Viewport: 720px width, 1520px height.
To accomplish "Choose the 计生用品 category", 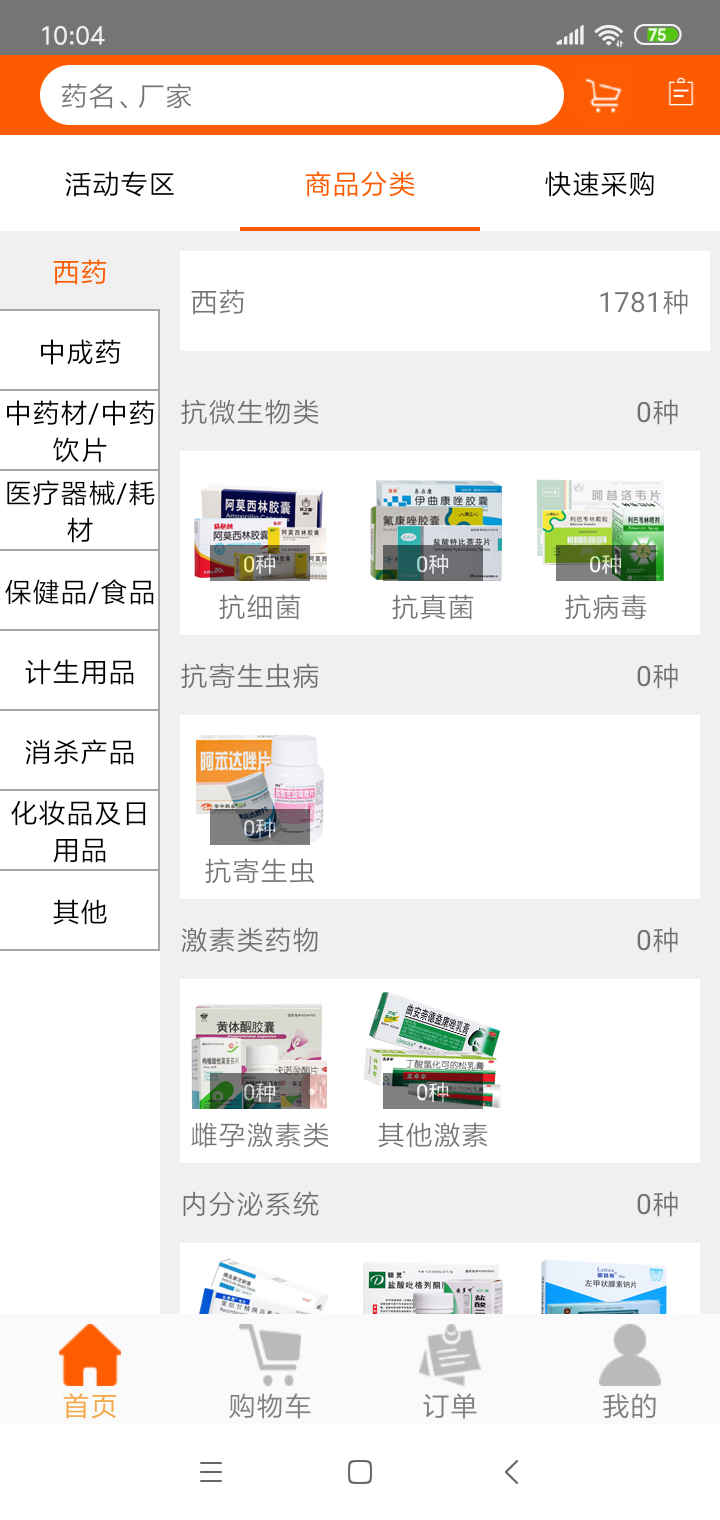I will 80,672.
